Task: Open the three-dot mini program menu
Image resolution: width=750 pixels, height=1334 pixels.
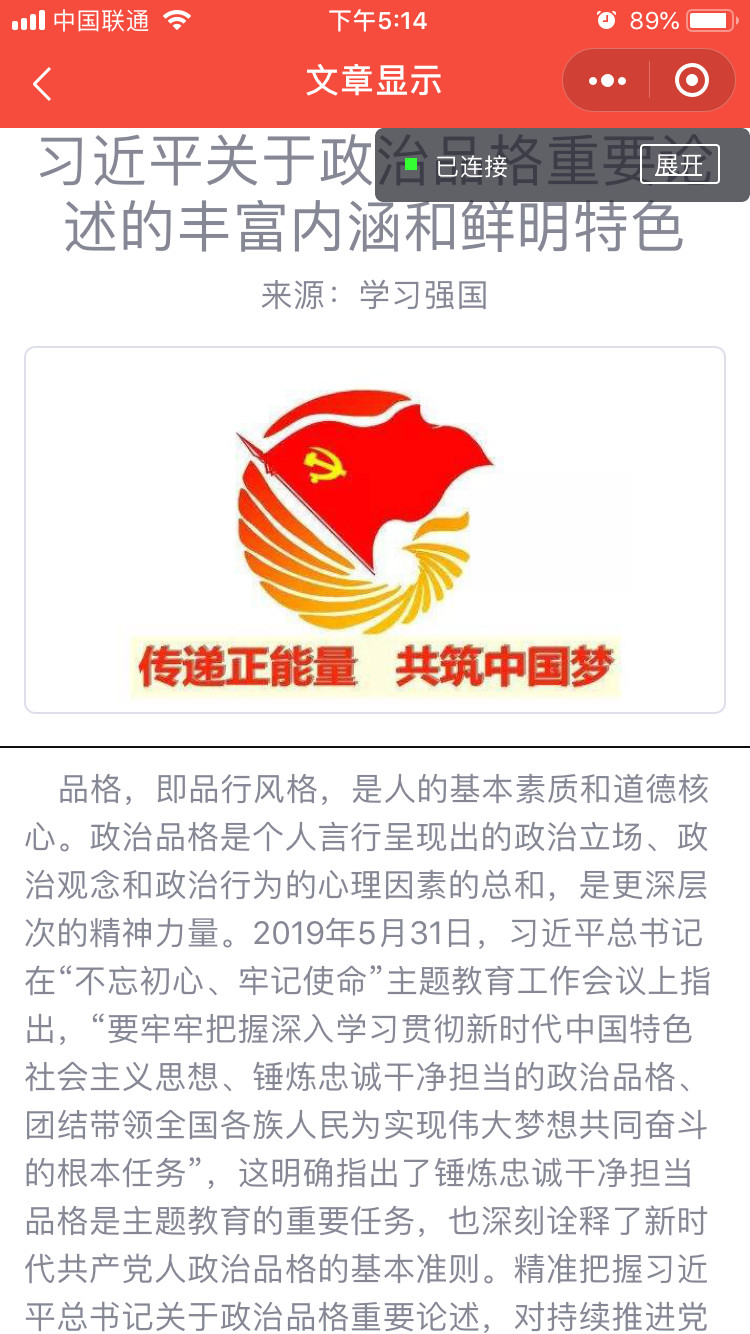Action: 607,81
